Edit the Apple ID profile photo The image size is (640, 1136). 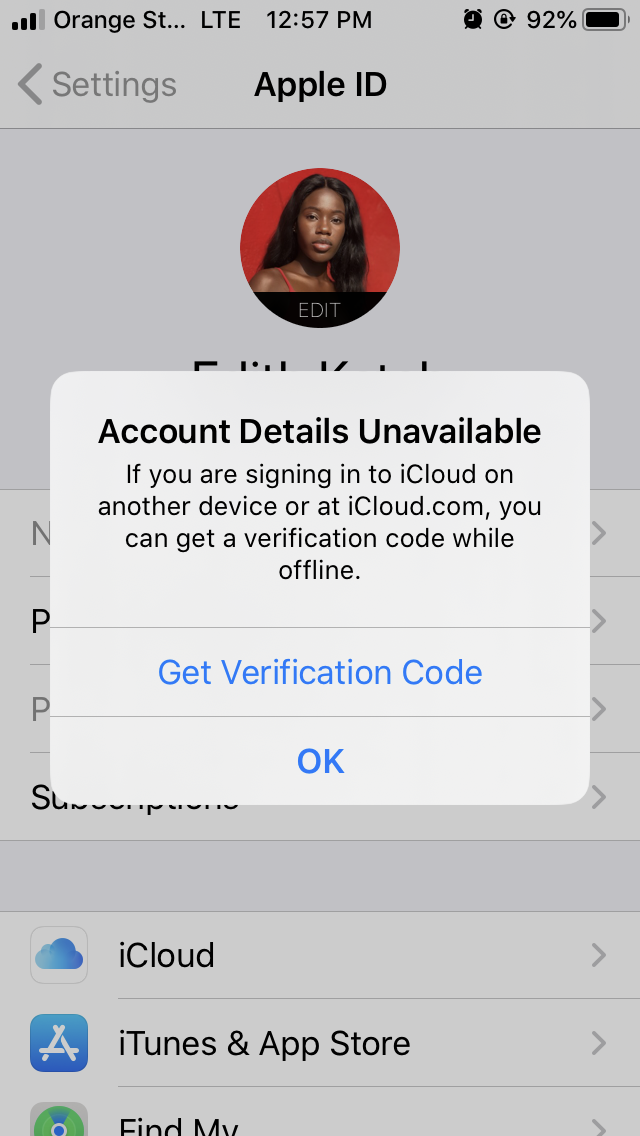[320, 309]
